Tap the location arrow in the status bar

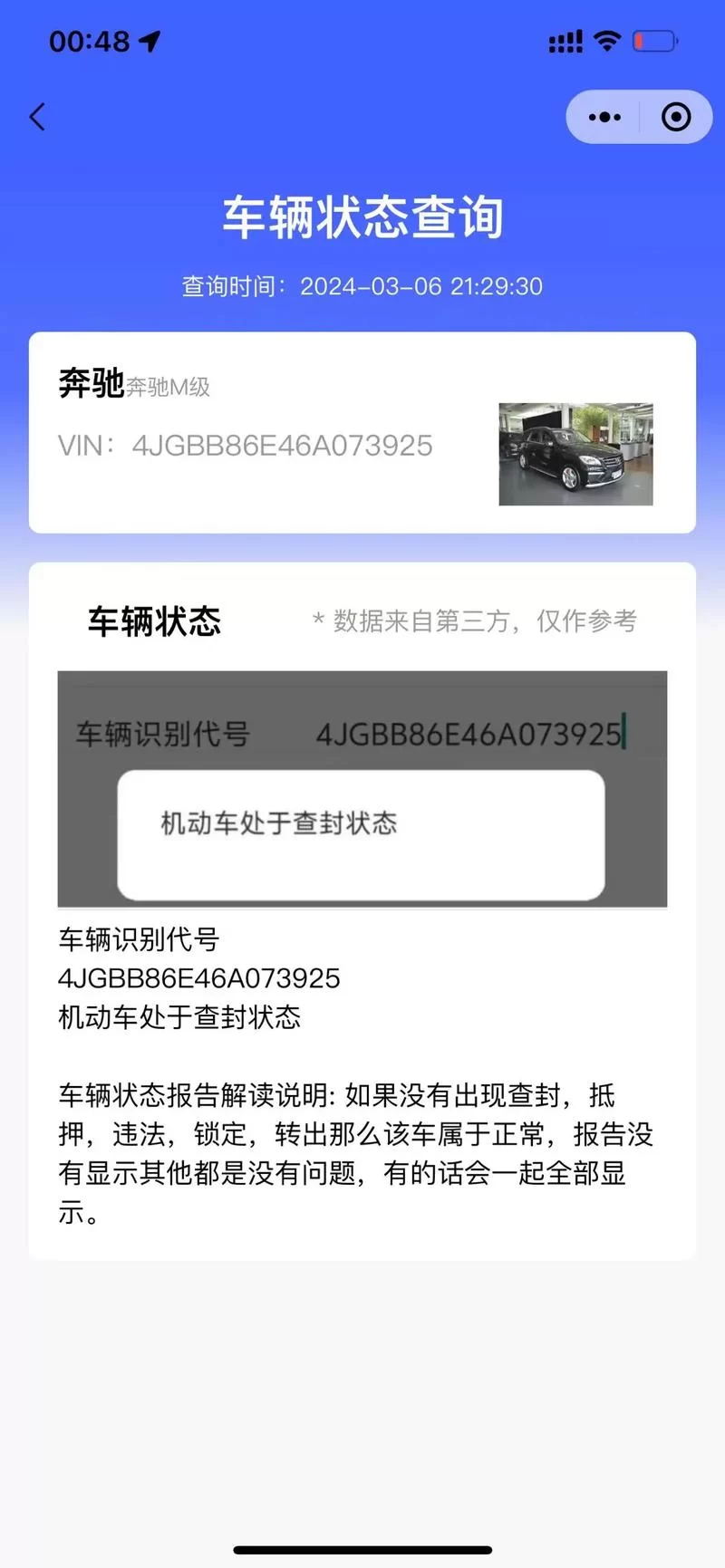click(x=150, y=40)
